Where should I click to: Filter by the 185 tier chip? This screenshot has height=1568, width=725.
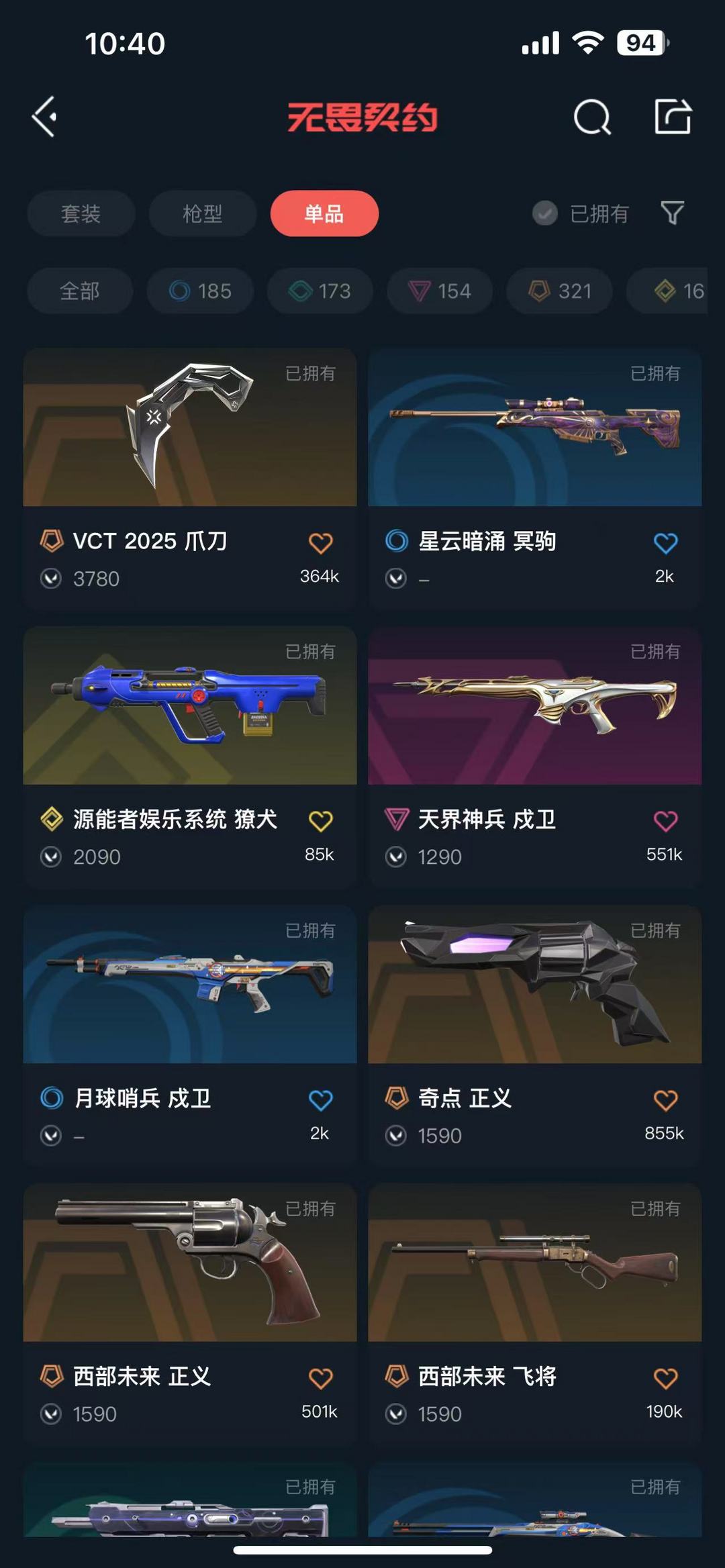[200, 291]
